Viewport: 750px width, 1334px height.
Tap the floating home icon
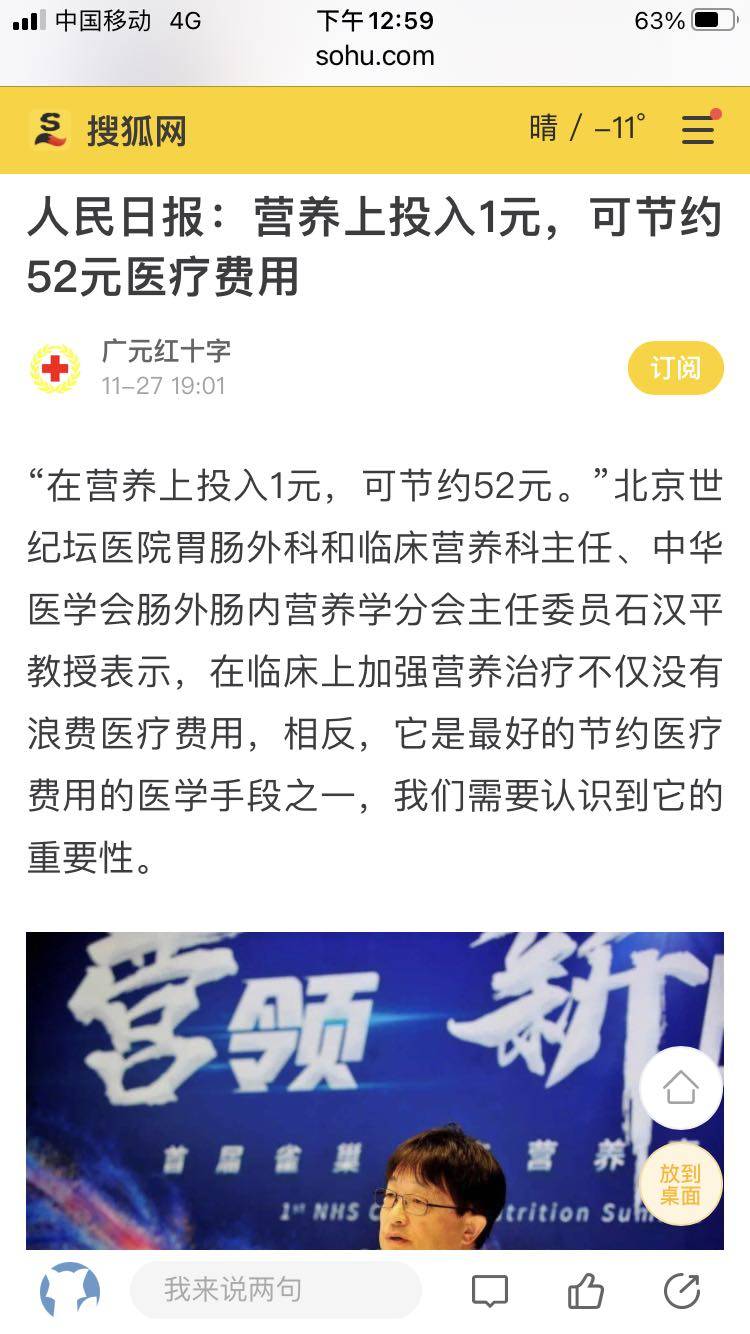pos(680,1088)
